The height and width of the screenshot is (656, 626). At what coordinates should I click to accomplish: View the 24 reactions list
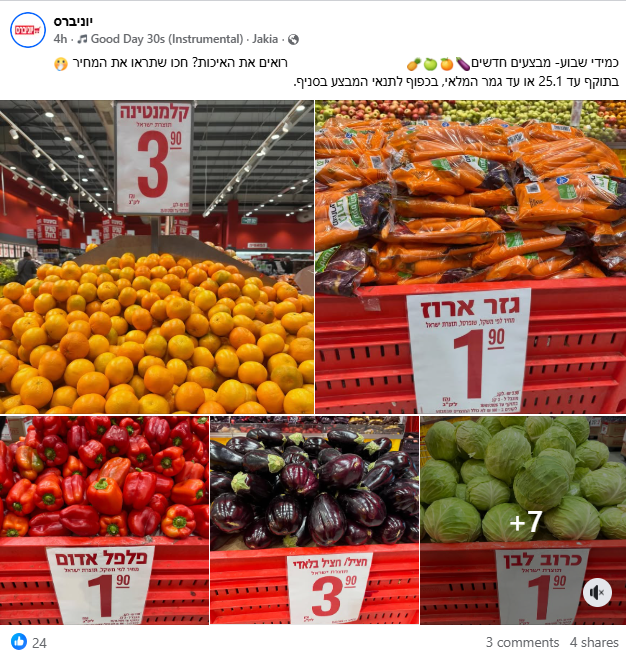coord(31,642)
